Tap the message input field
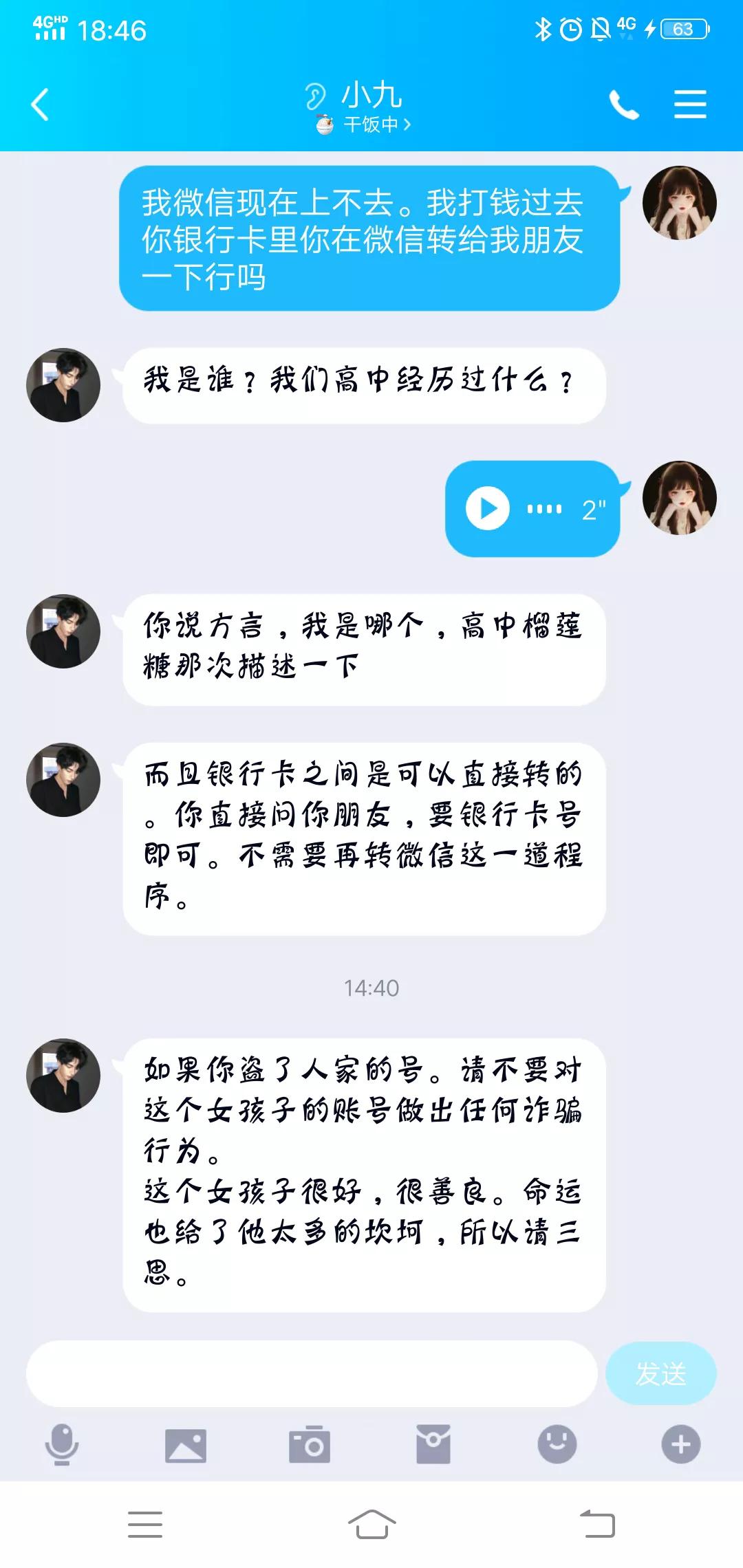 click(x=310, y=1374)
